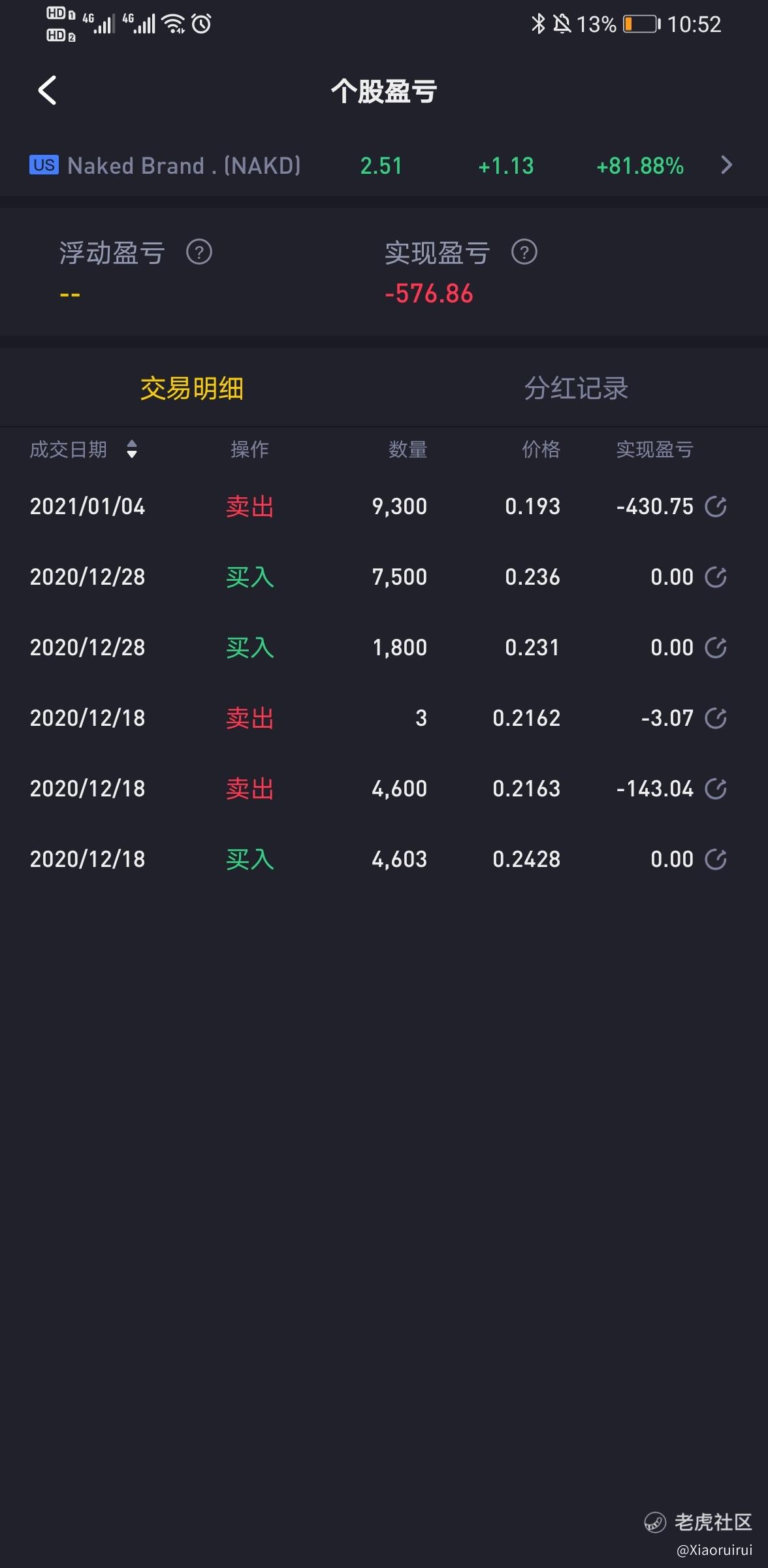Switch to the 分红记录 tab
The height and width of the screenshot is (1568, 768).
point(576,388)
